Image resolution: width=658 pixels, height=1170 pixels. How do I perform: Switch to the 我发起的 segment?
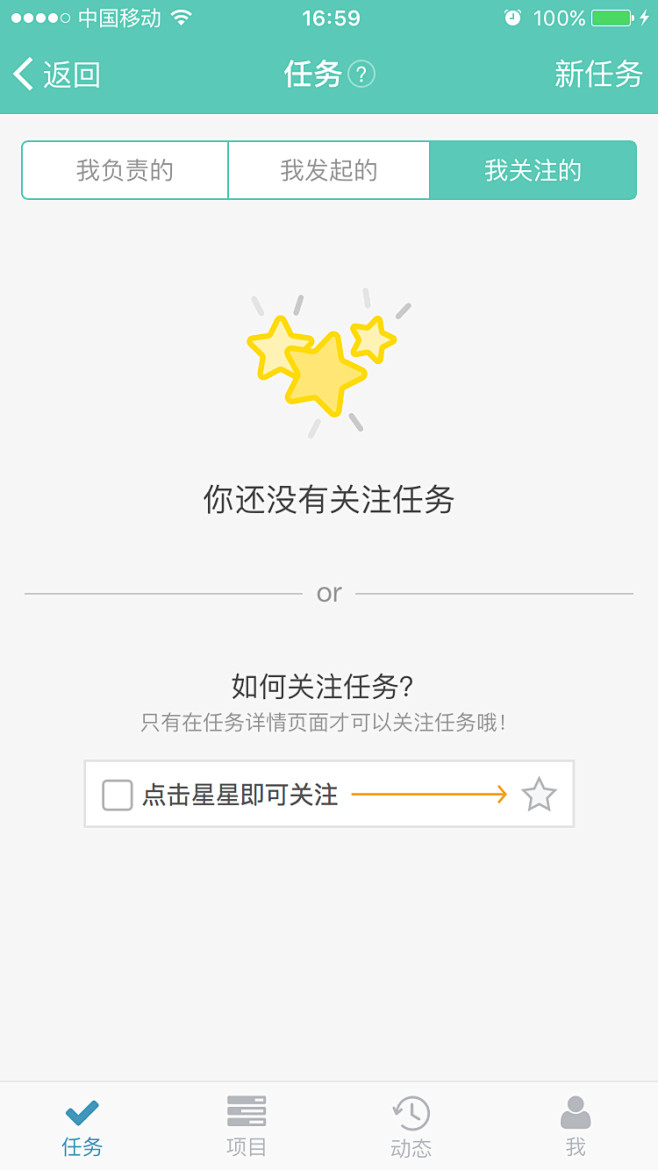point(329,171)
